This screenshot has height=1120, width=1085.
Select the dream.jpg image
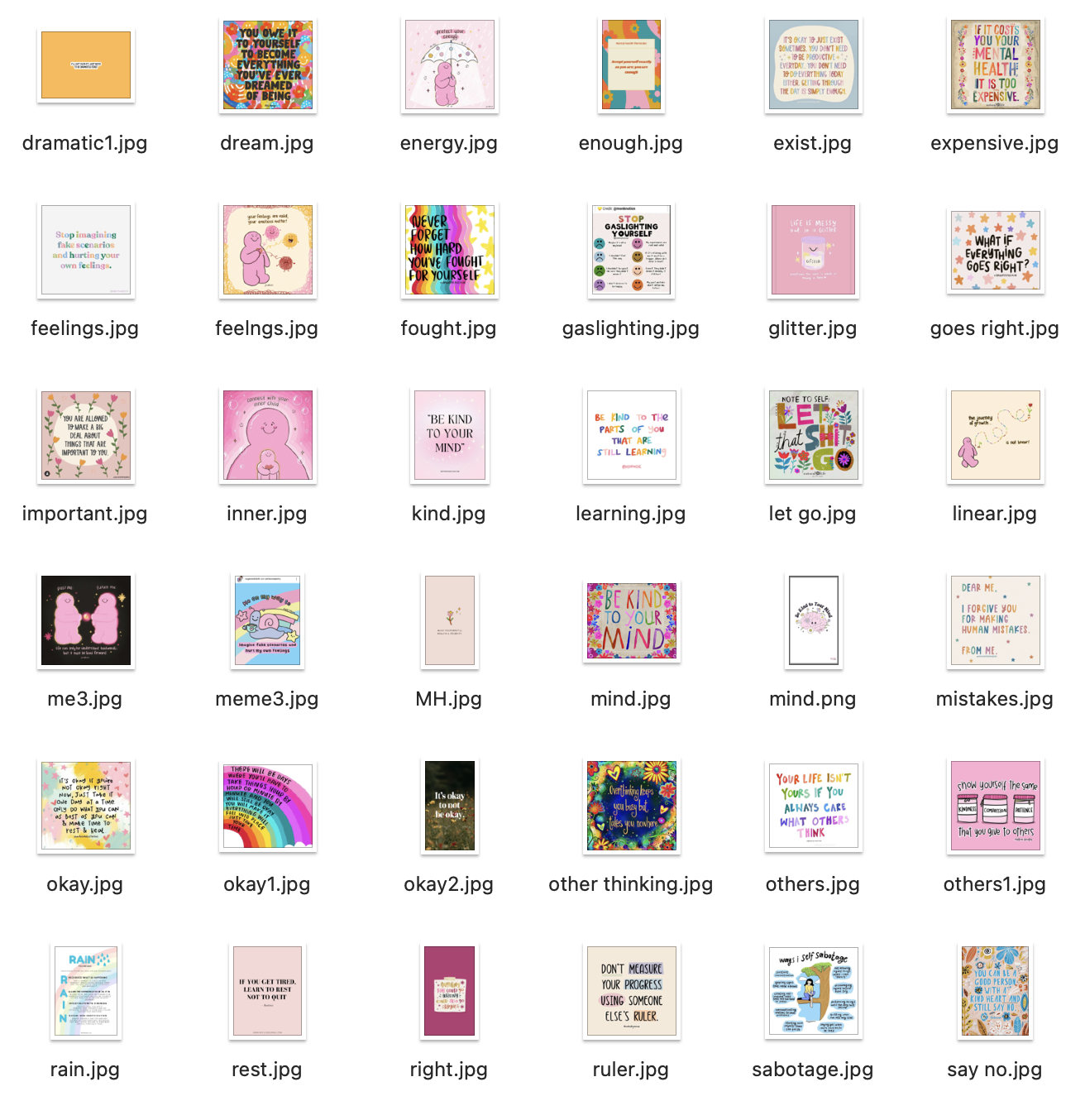268,65
